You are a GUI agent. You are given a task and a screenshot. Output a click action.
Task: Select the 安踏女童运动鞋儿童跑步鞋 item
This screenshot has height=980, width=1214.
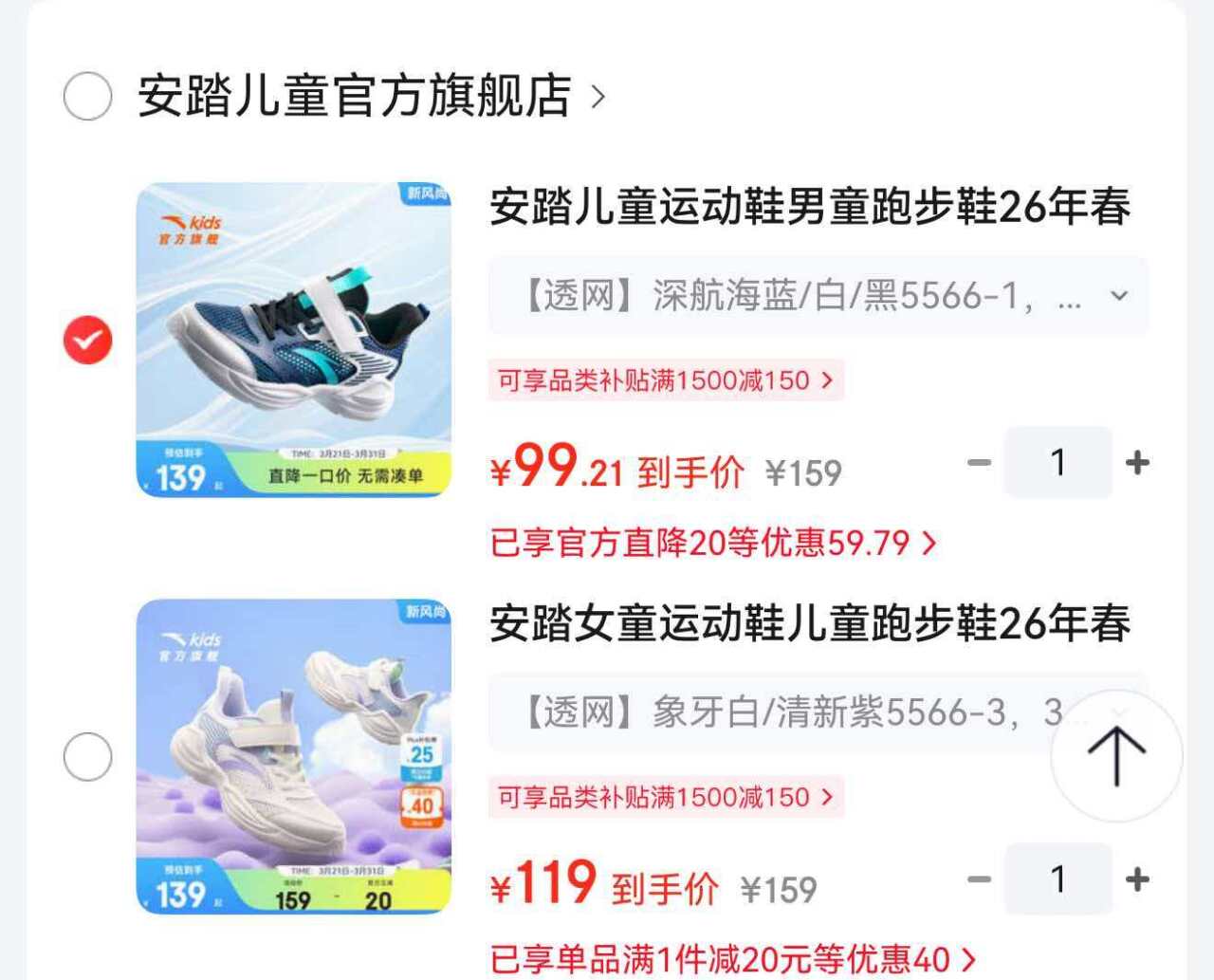click(87, 757)
